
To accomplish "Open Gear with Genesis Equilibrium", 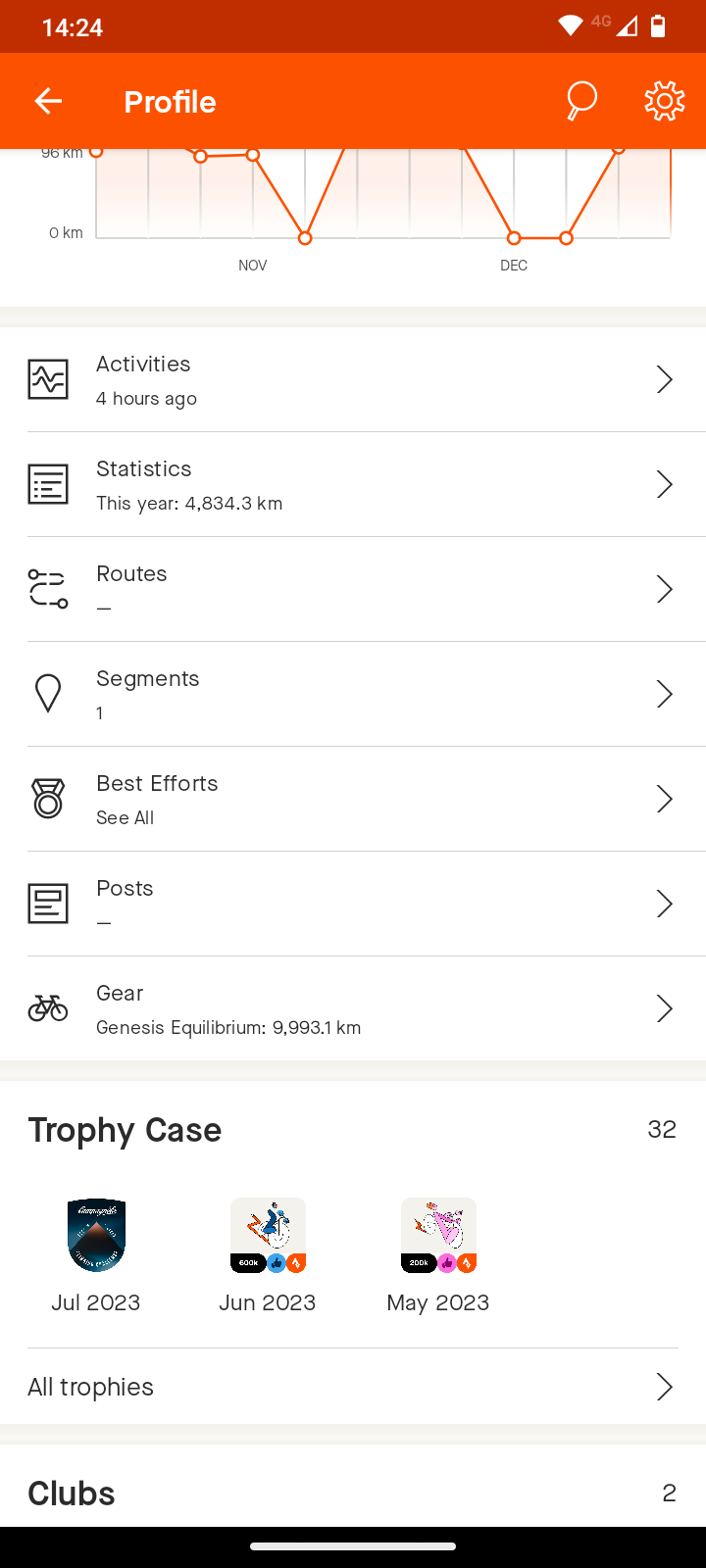I will point(353,1008).
